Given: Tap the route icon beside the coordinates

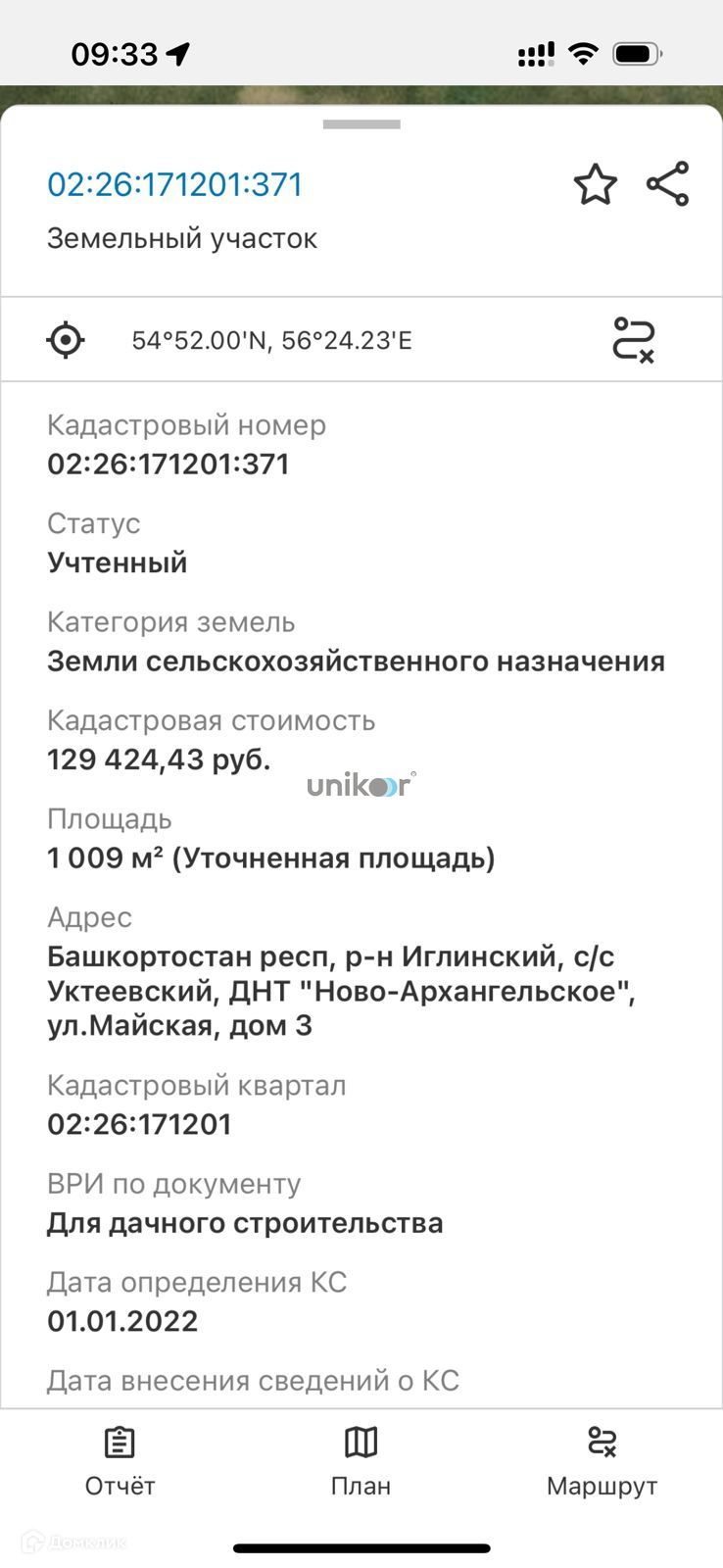Looking at the screenshot, I should click(x=633, y=340).
